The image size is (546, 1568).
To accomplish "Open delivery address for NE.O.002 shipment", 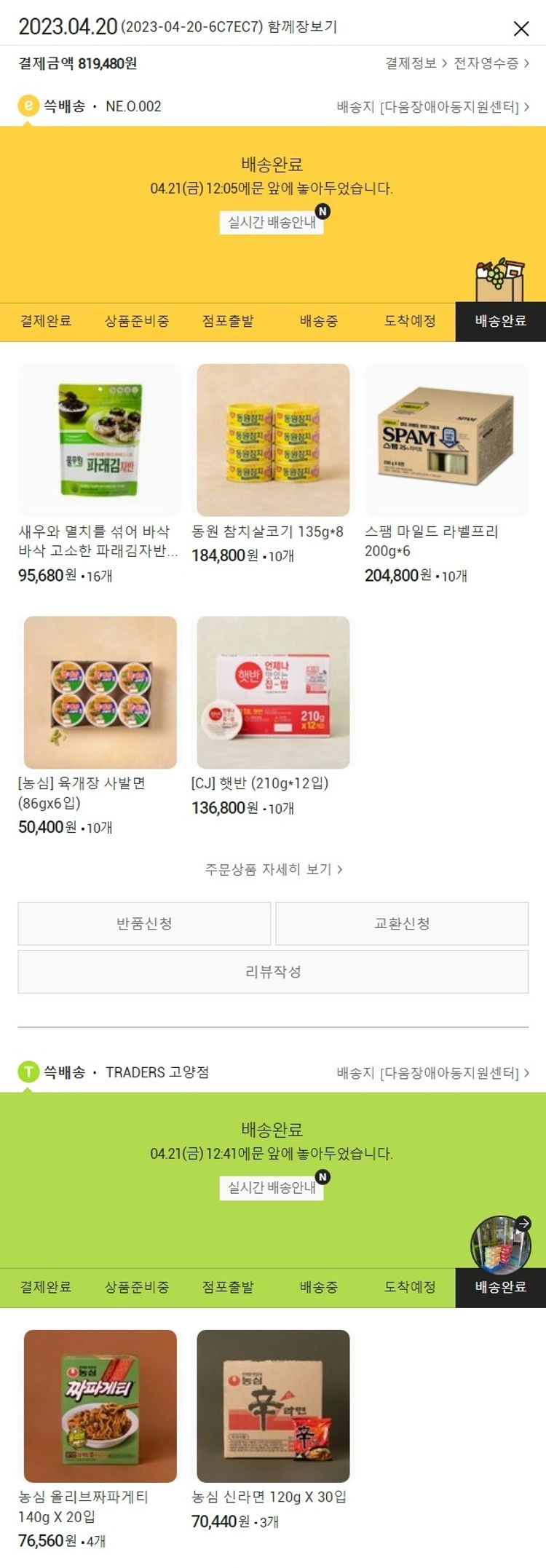I will pyautogui.click(x=432, y=107).
